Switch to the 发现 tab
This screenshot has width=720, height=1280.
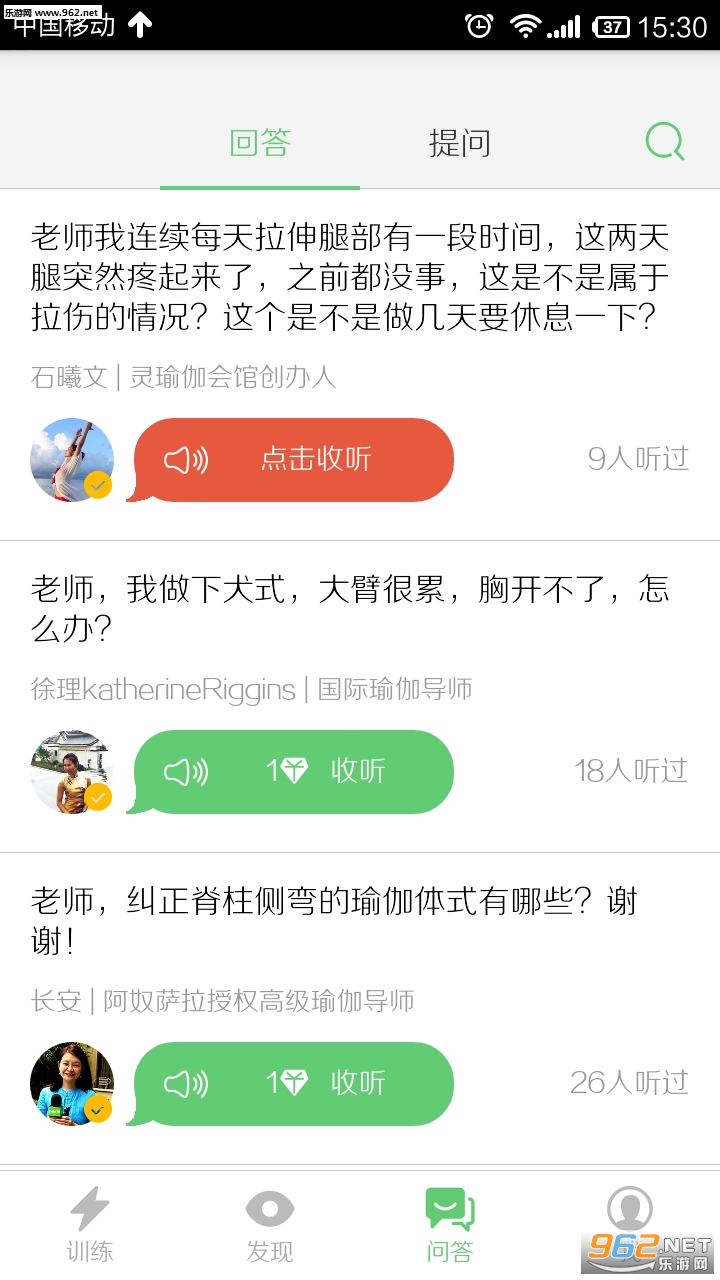tap(270, 1223)
